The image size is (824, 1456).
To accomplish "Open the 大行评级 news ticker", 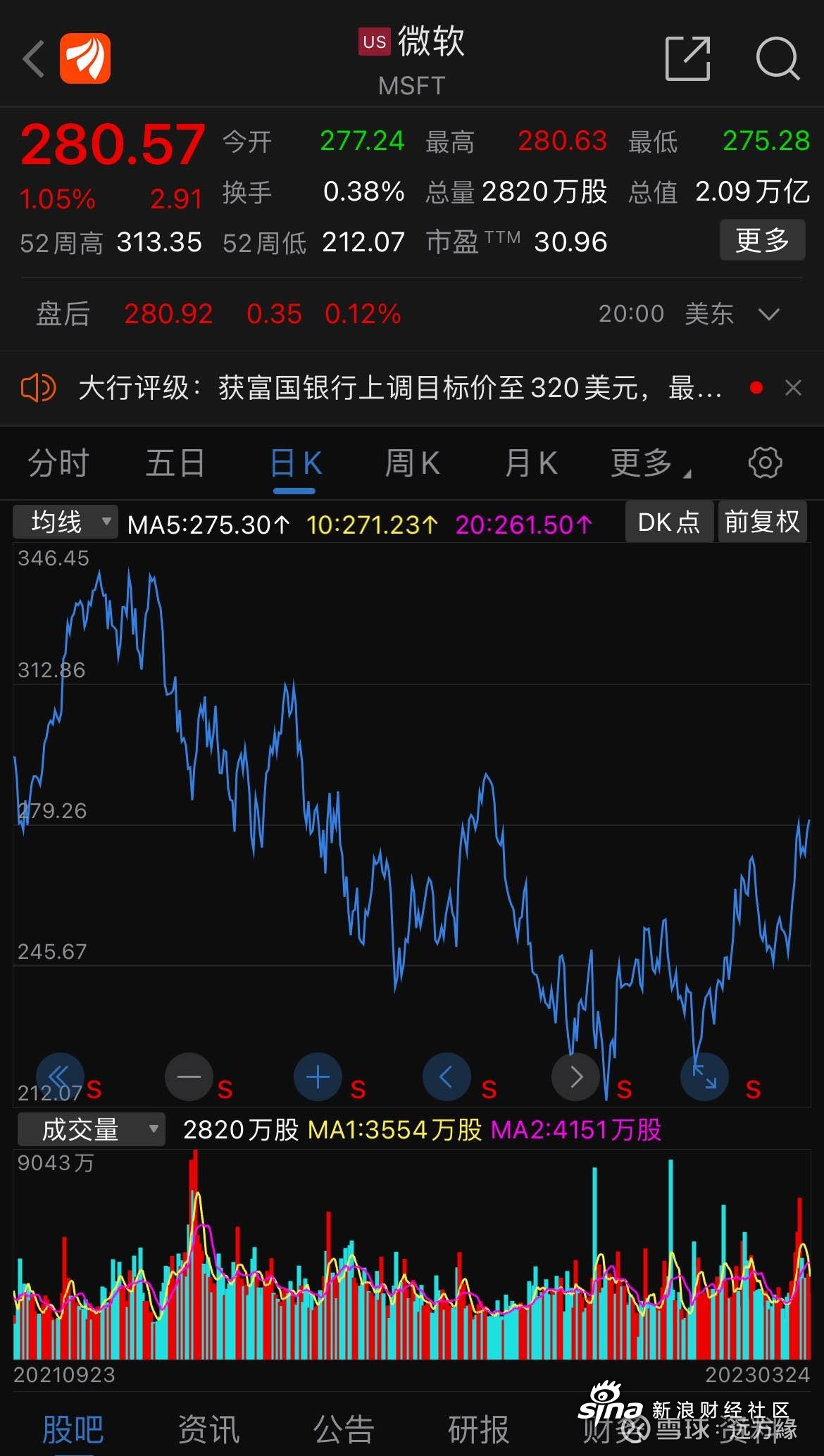I will coord(399,388).
